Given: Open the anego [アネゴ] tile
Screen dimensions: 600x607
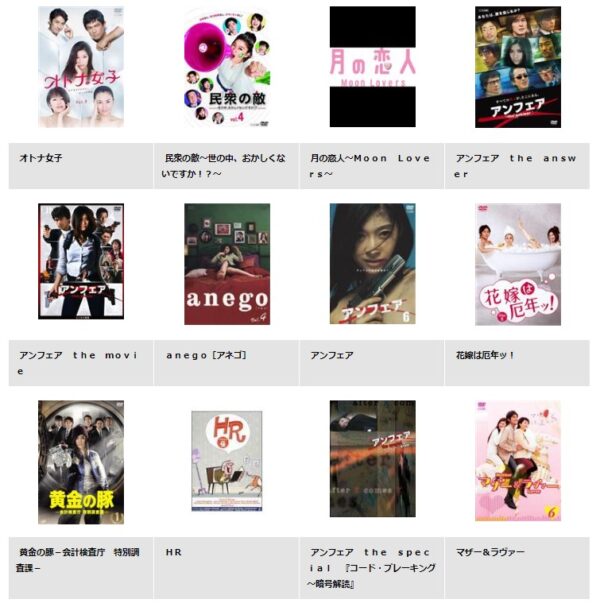Looking at the screenshot, I should click(227, 264).
